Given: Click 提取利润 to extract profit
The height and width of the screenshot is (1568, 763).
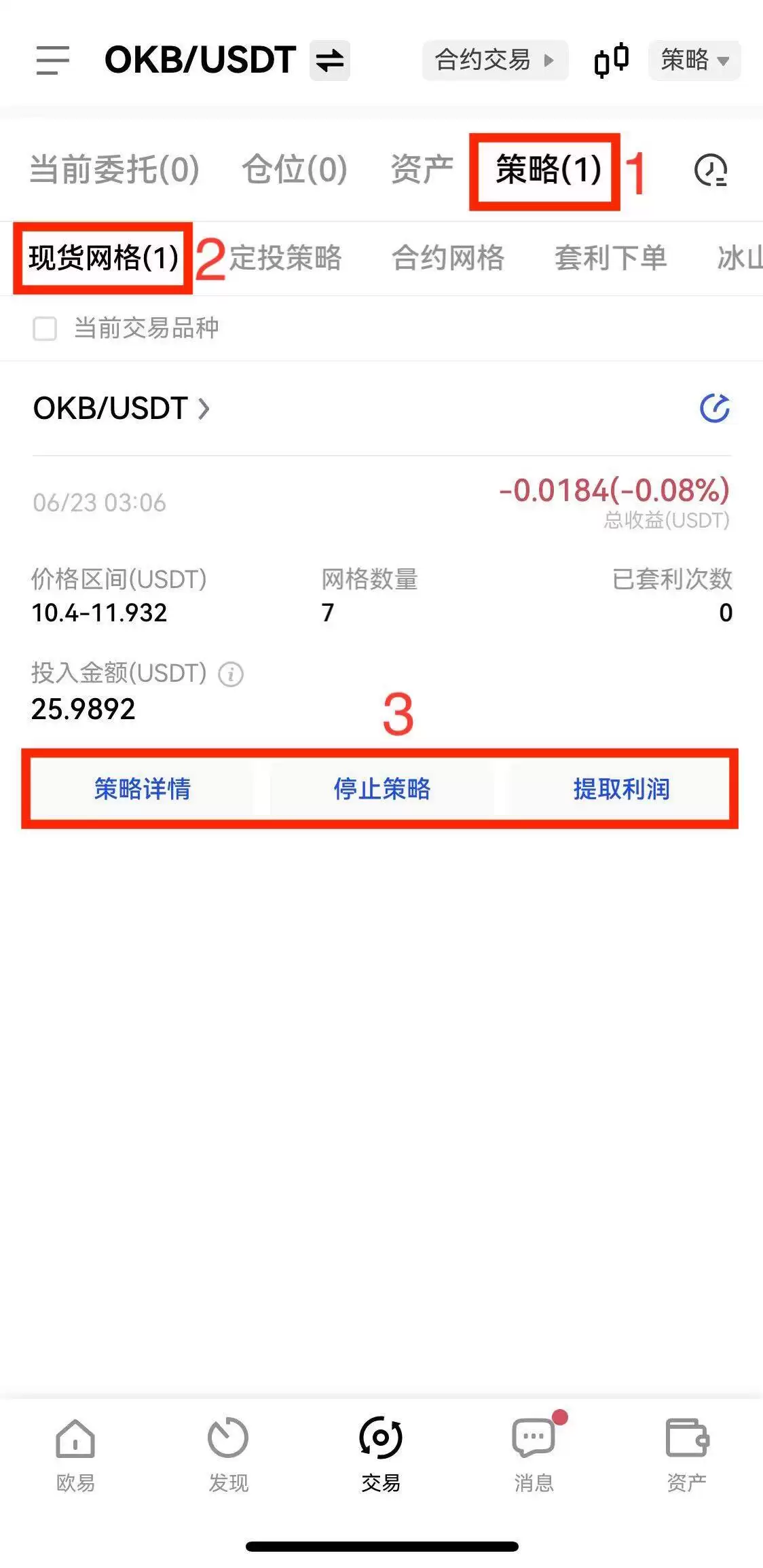Looking at the screenshot, I should point(620,789).
